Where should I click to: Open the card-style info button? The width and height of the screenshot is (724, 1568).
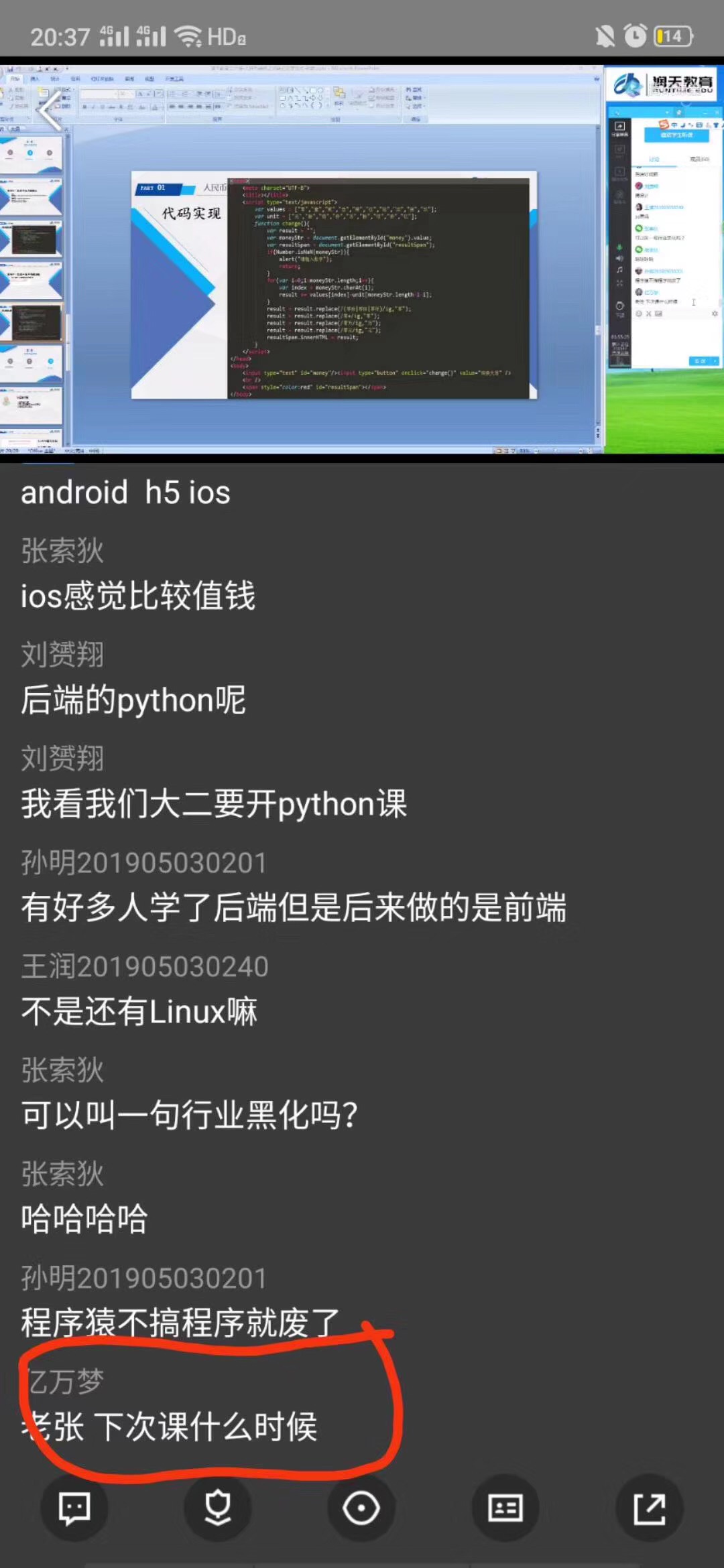click(x=505, y=1508)
